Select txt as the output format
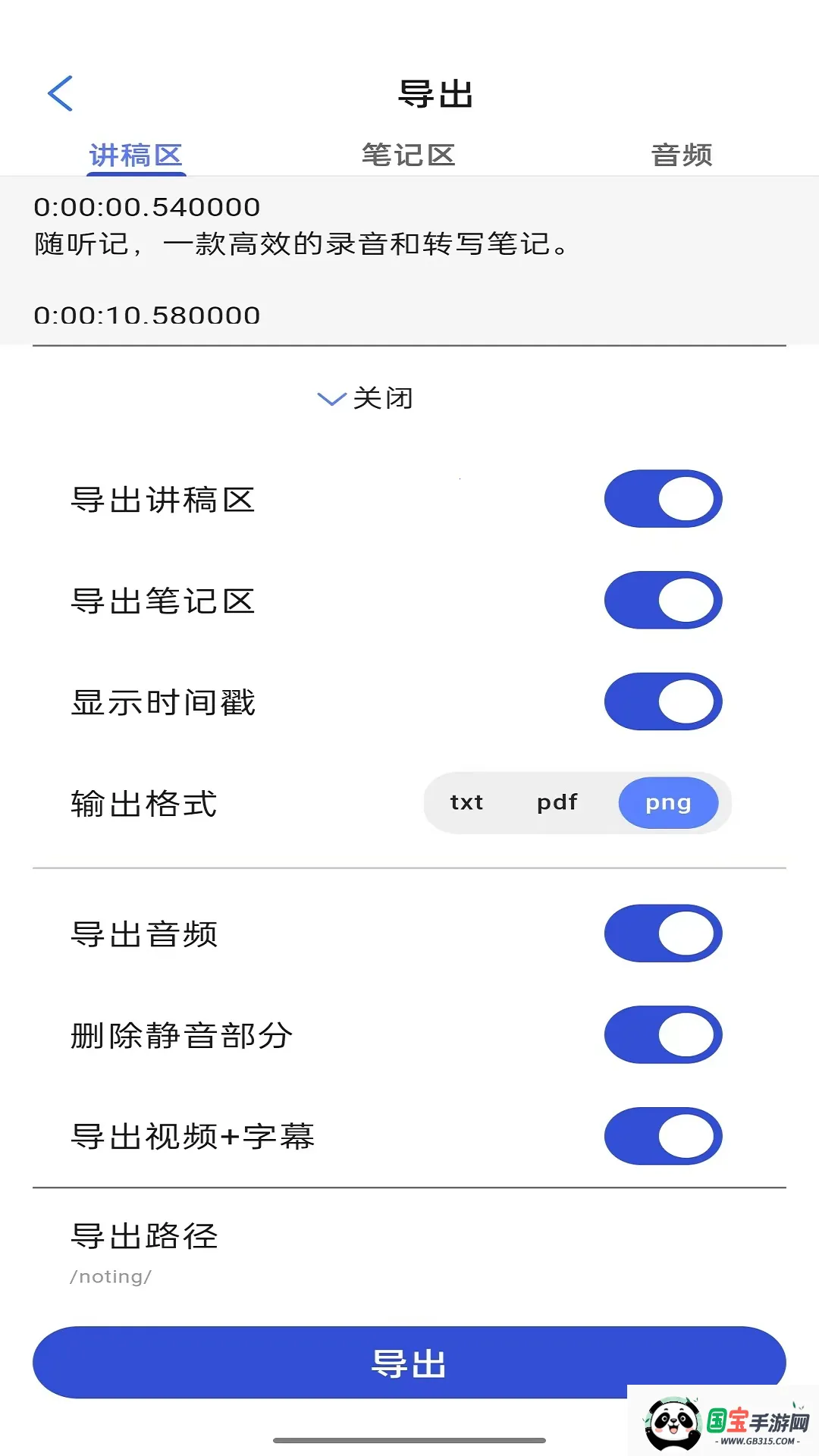 coord(466,802)
